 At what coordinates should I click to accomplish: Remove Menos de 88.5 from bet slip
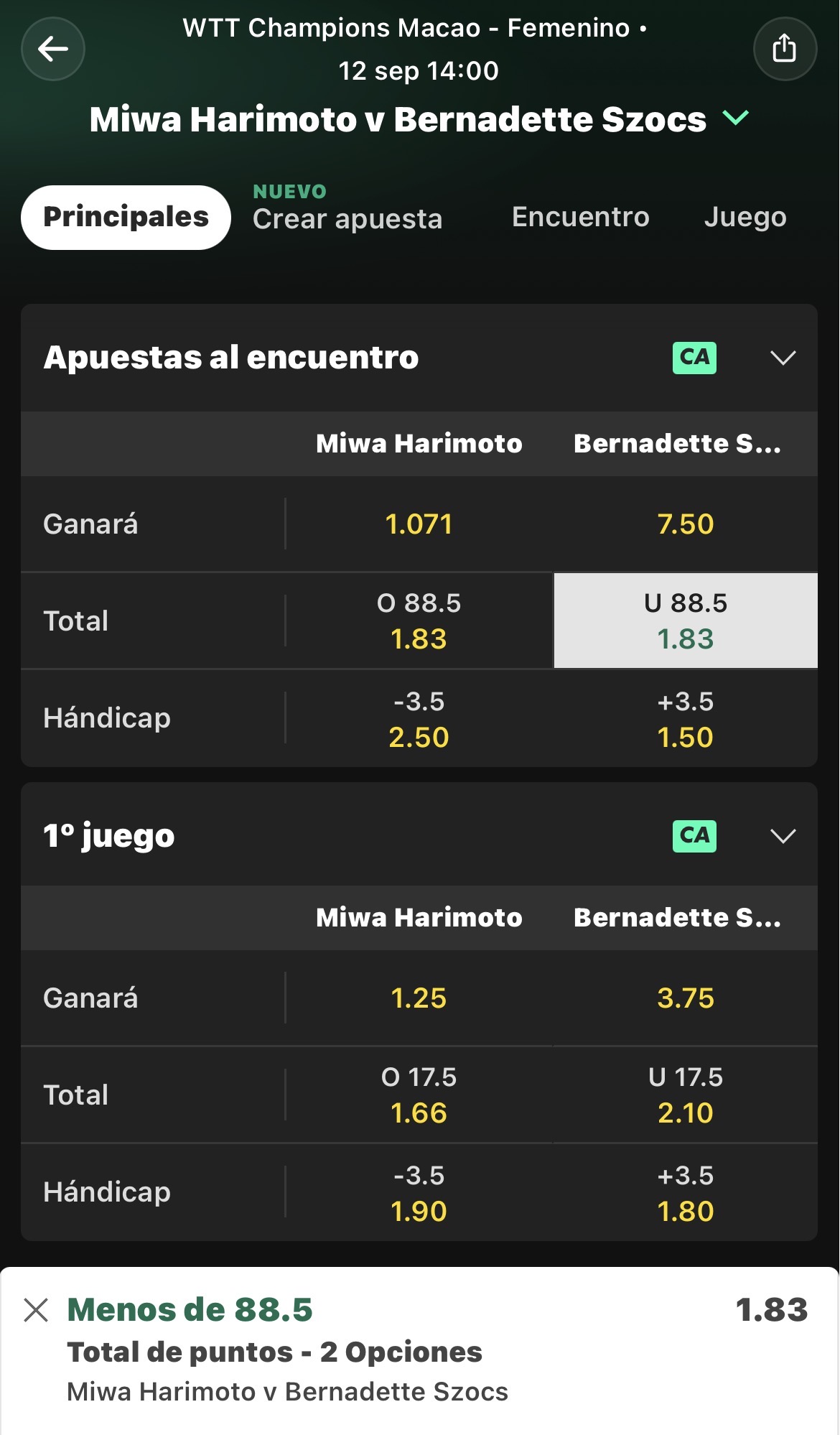[x=36, y=1310]
